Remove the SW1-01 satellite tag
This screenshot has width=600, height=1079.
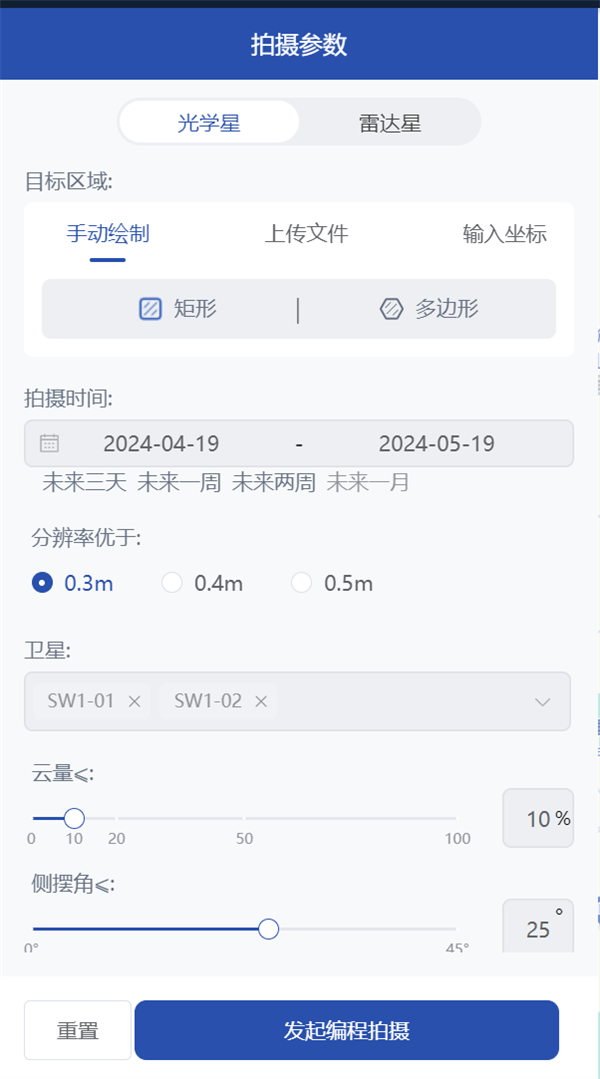134,701
